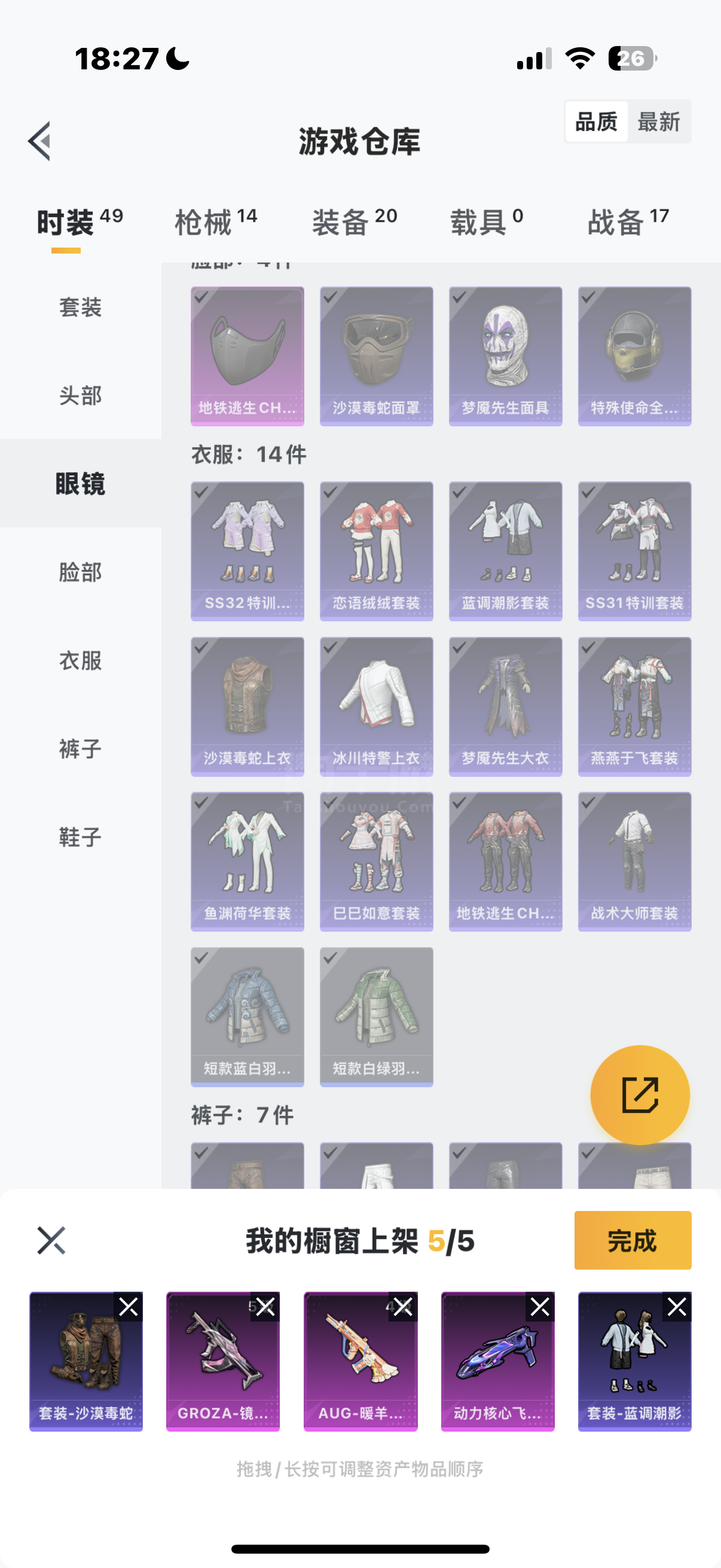Switch to the 战备 tab
Image resolution: width=721 pixels, height=1568 pixels.
(628, 221)
